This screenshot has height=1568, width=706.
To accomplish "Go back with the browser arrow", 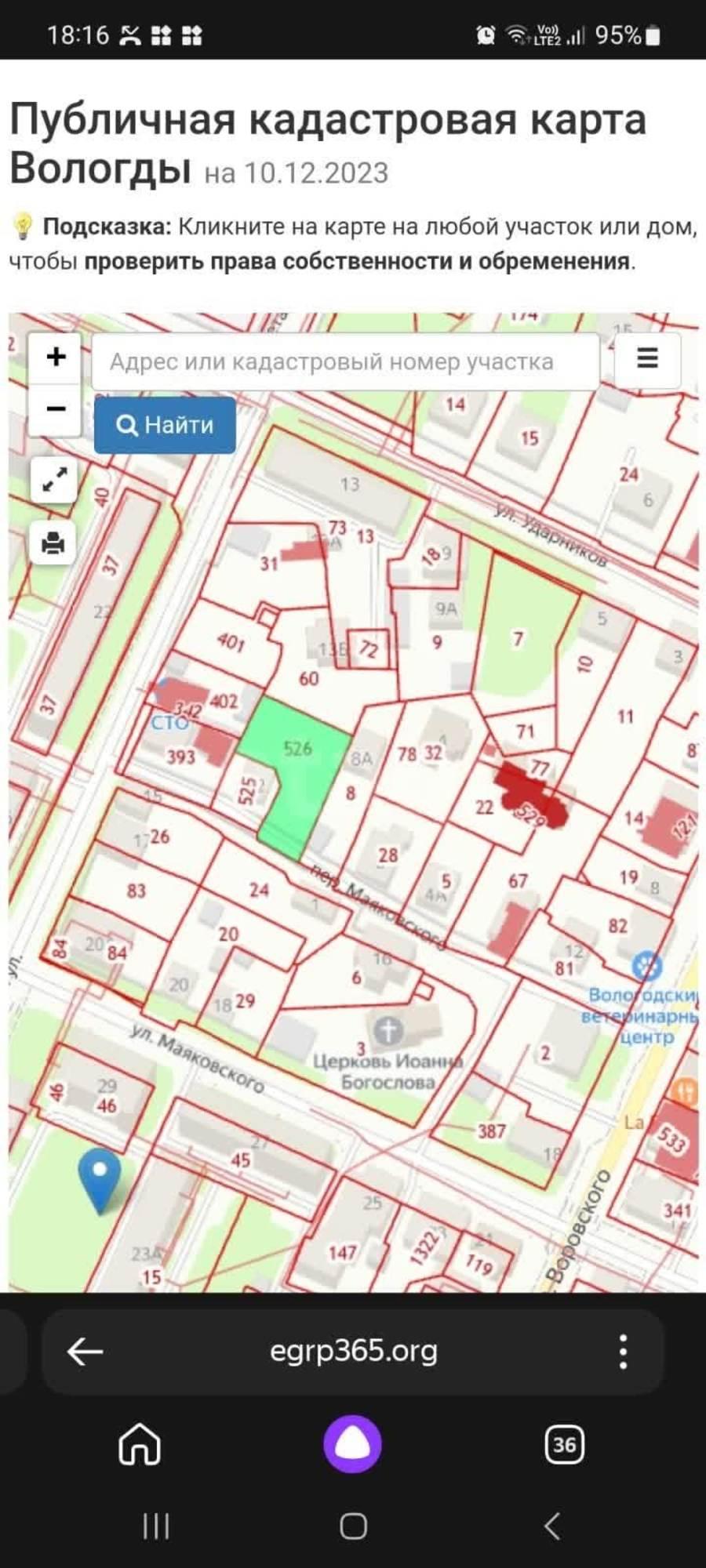I will 85,1352.
